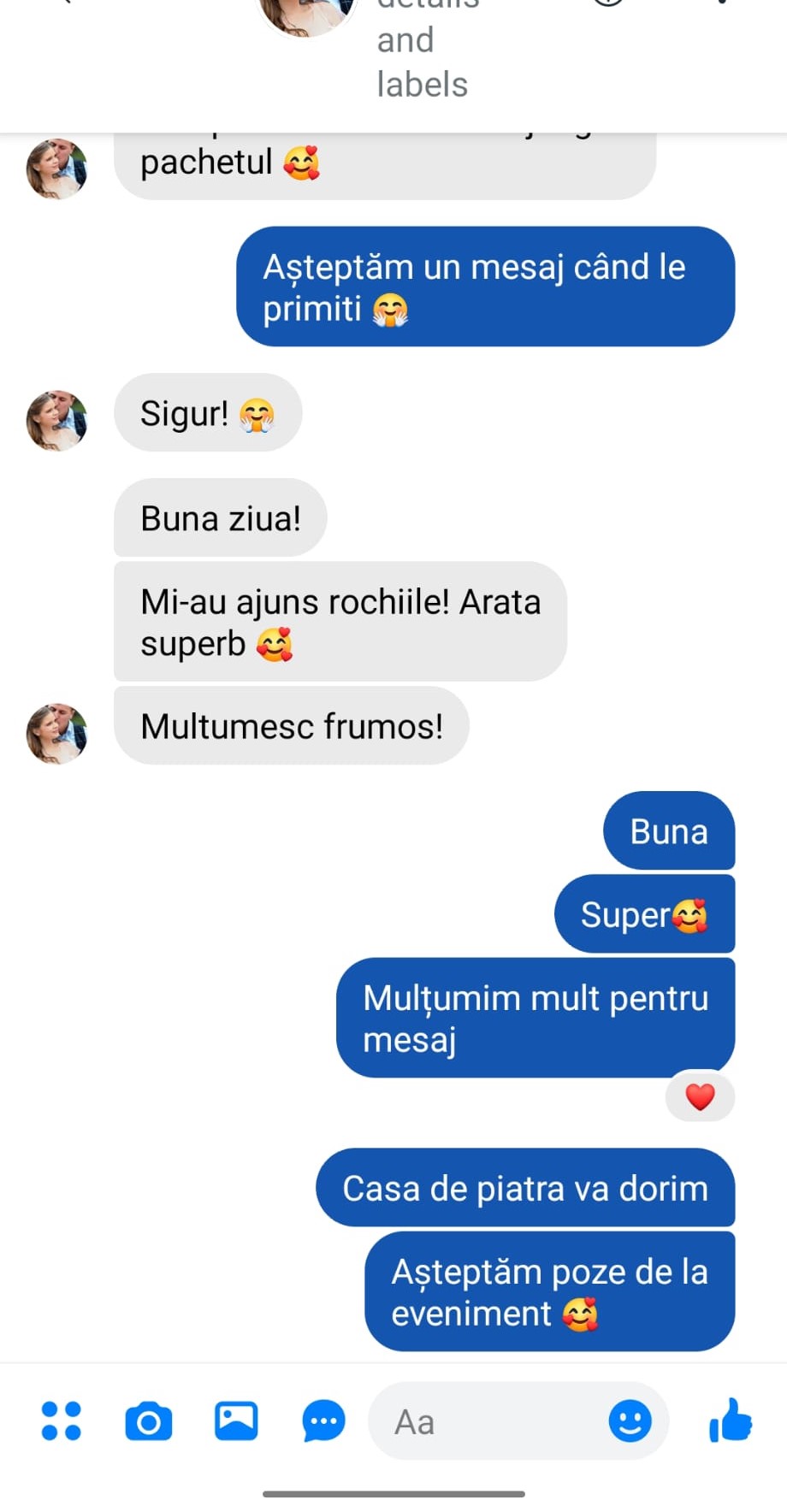Tap sender avatar beside Multumesc frumos!
The width and height of the screenshot is (787, 1512).
(57, 734)
